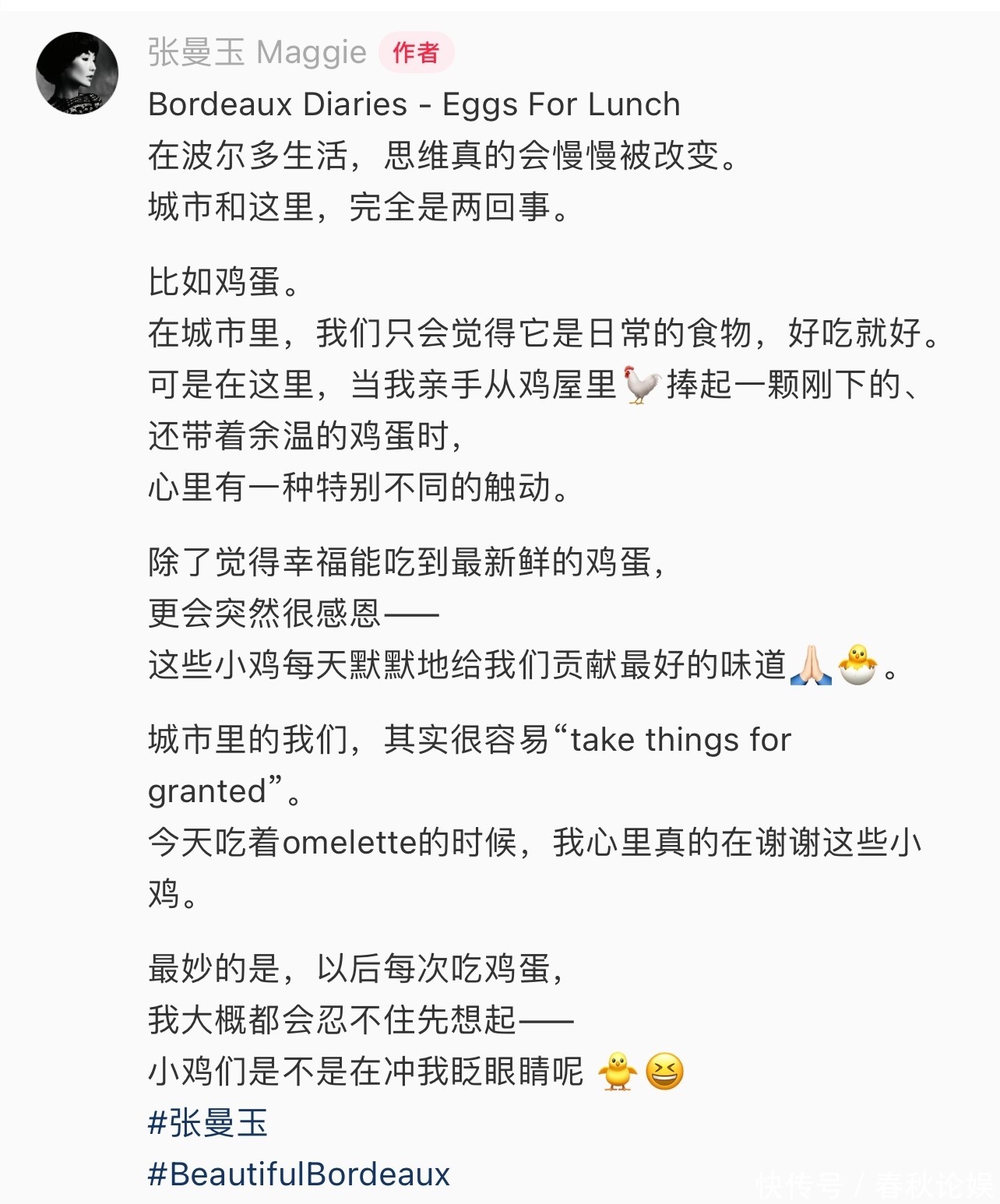Open the #张曼玉 hashtag

[x=208, y=1123]
